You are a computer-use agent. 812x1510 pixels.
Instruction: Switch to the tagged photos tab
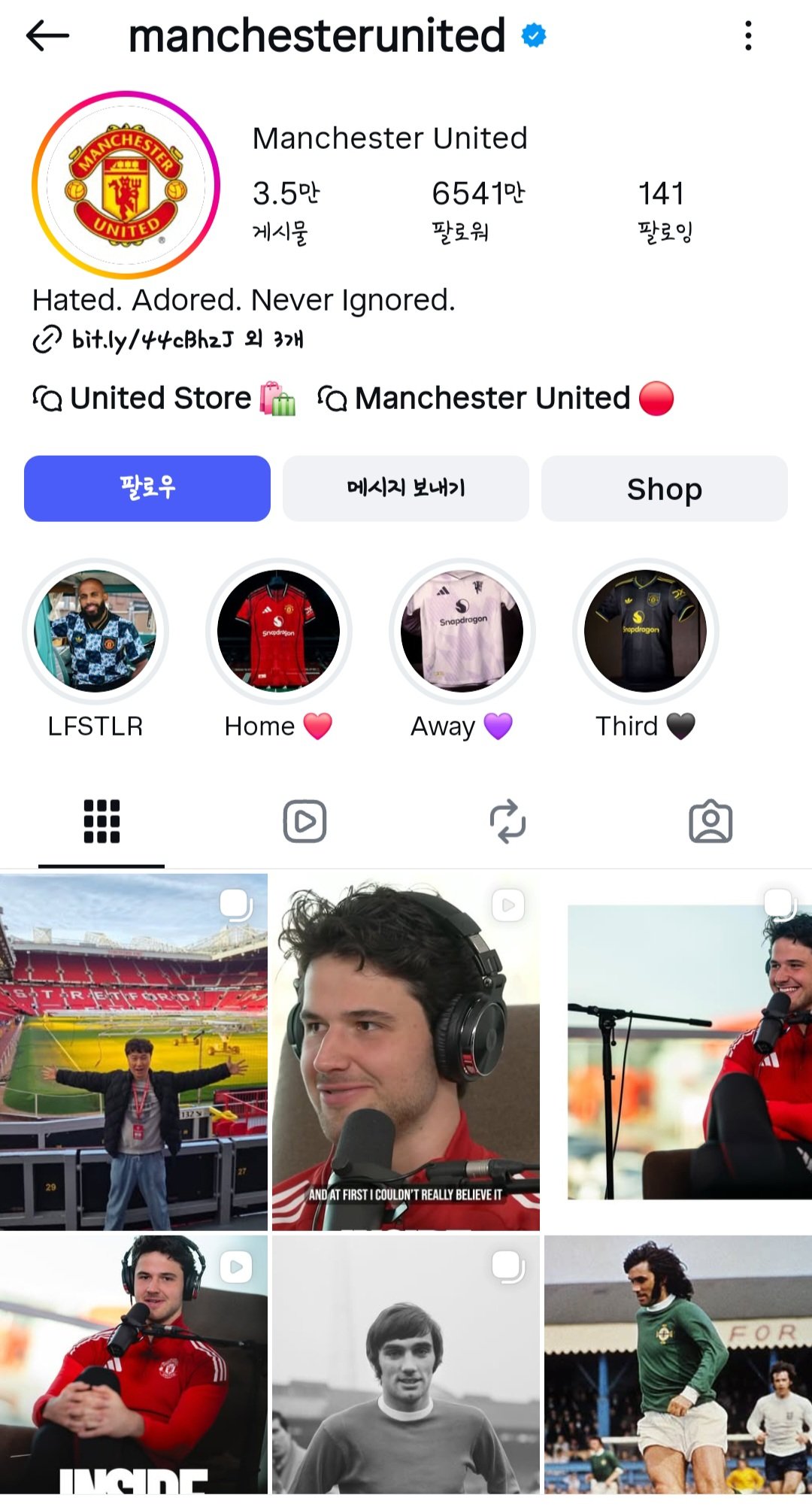tap(710, 821)
